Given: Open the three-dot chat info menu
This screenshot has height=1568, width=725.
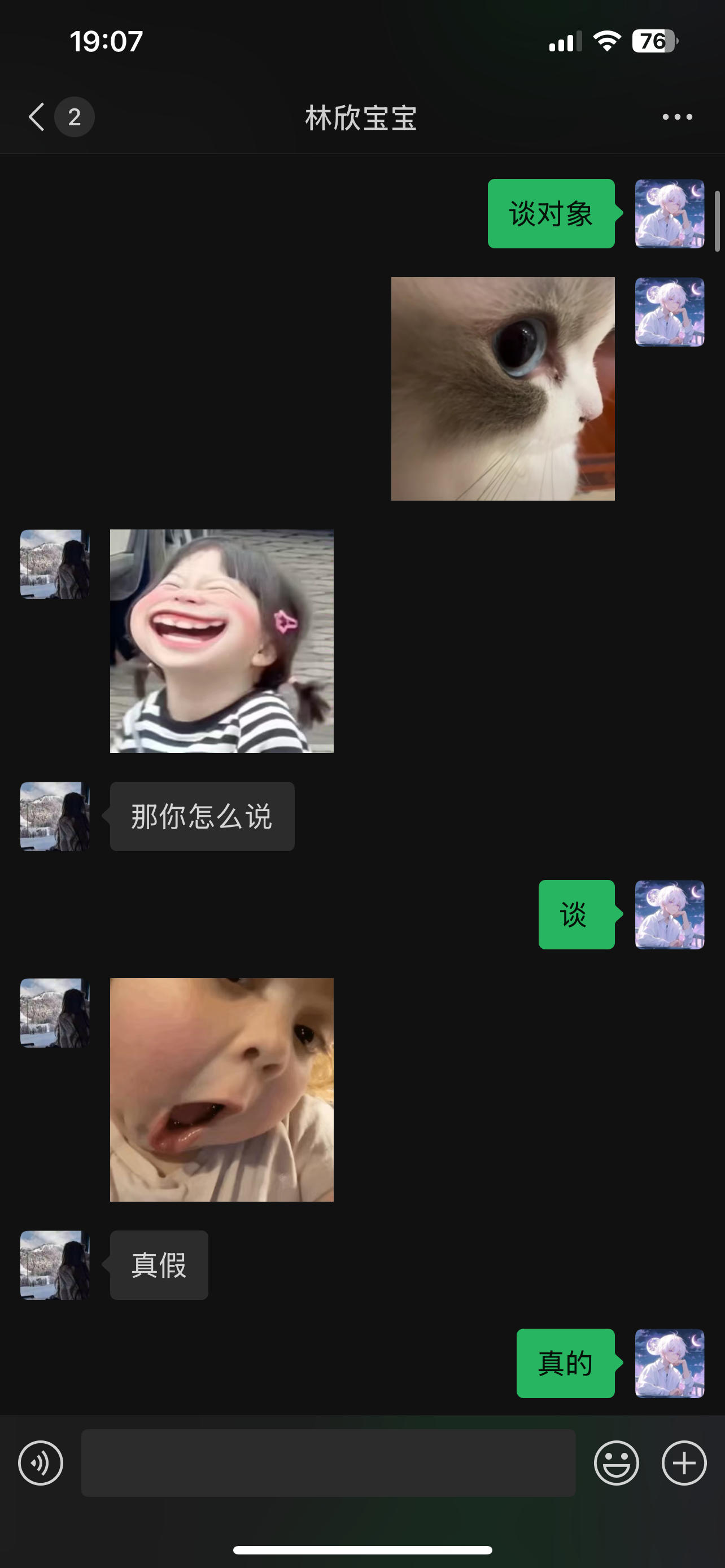Looking at the screenshot, I should 677,117.
